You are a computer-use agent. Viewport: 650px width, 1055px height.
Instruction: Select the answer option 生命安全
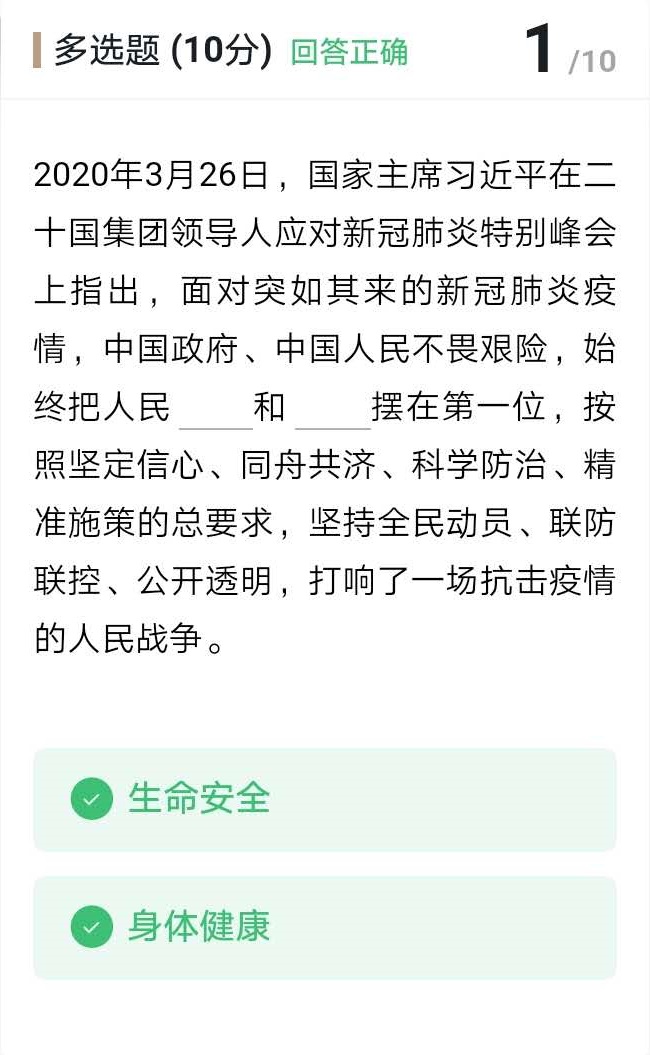tap(324, 799)
